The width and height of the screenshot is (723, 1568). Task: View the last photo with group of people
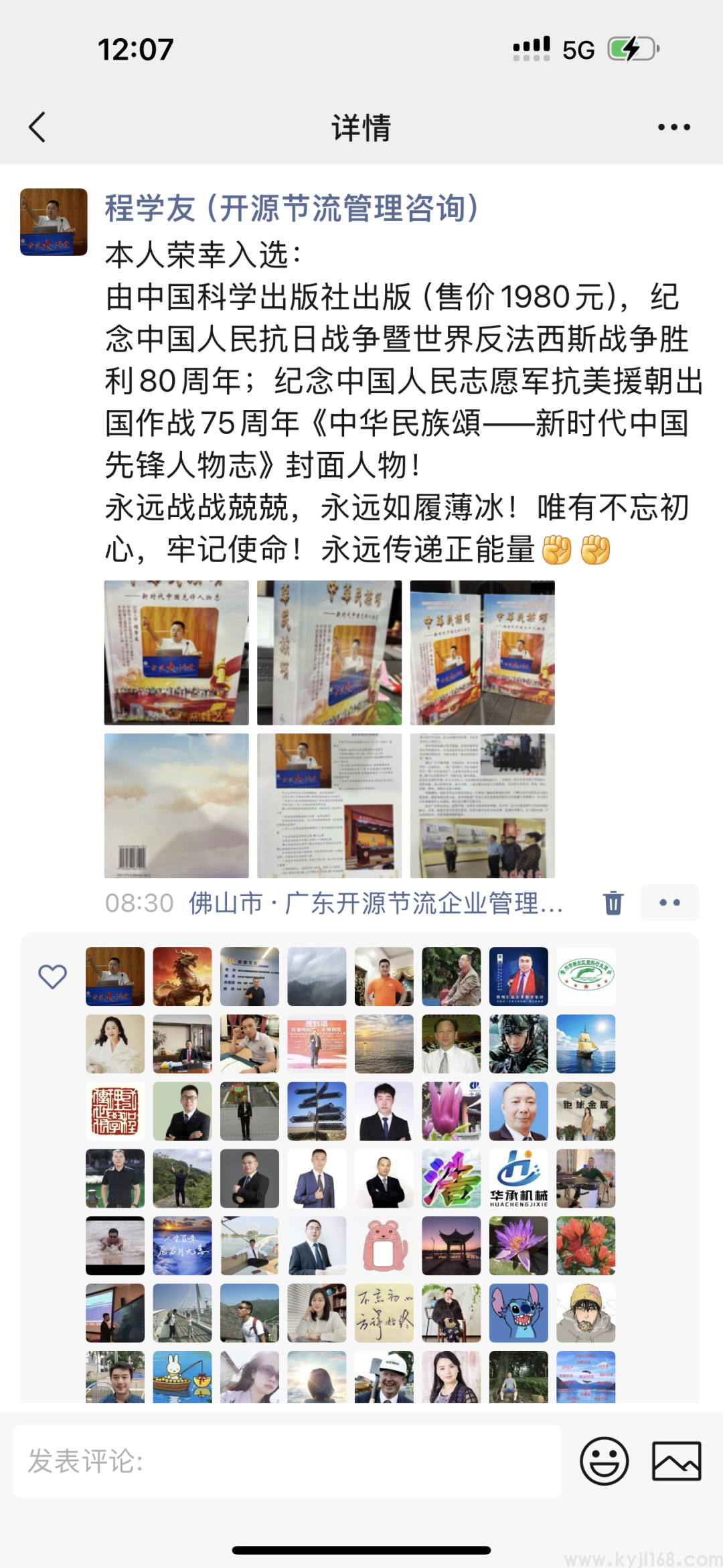coord(482,805)
